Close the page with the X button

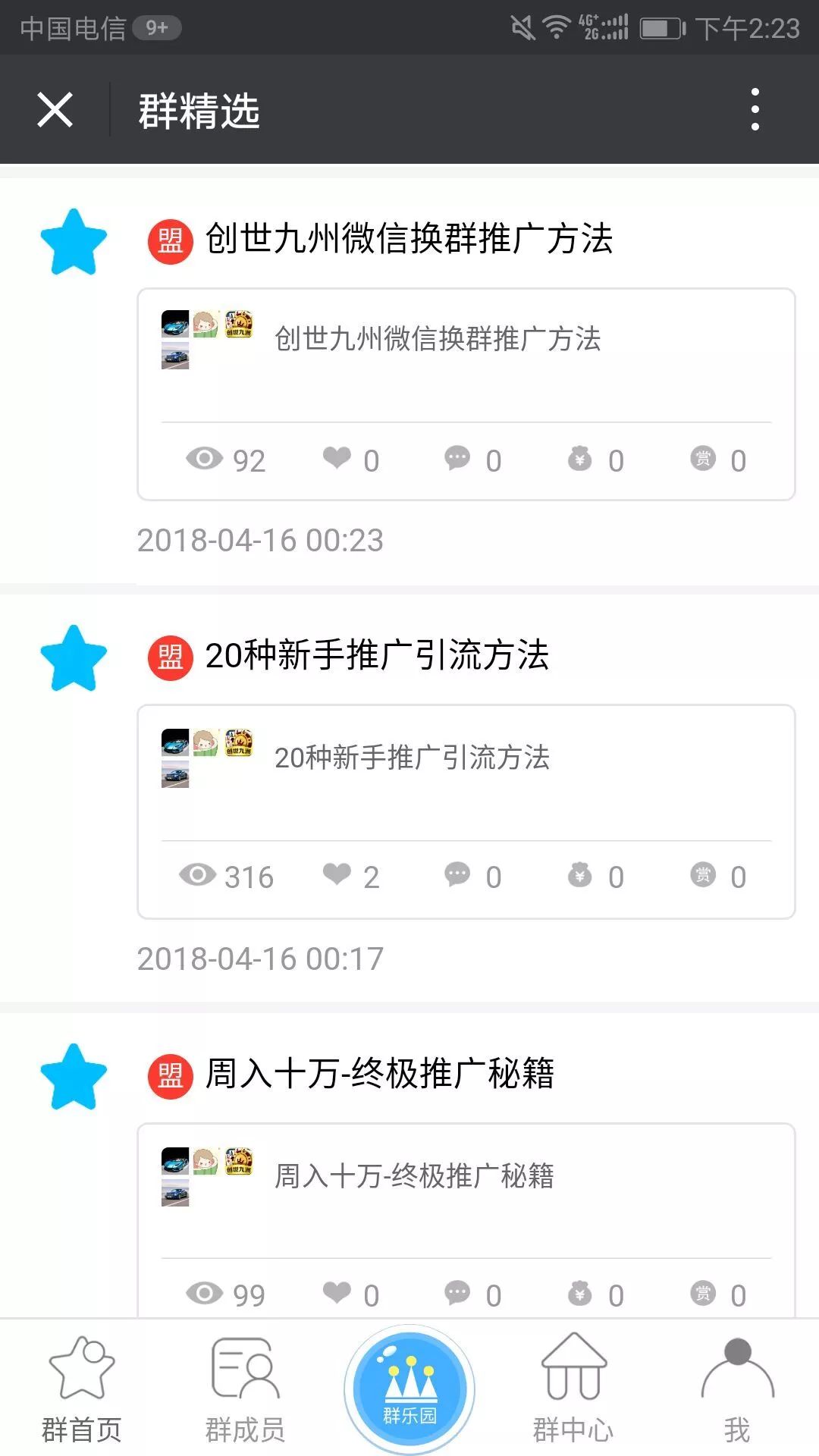pyautogui.click(x=55, y=108)
